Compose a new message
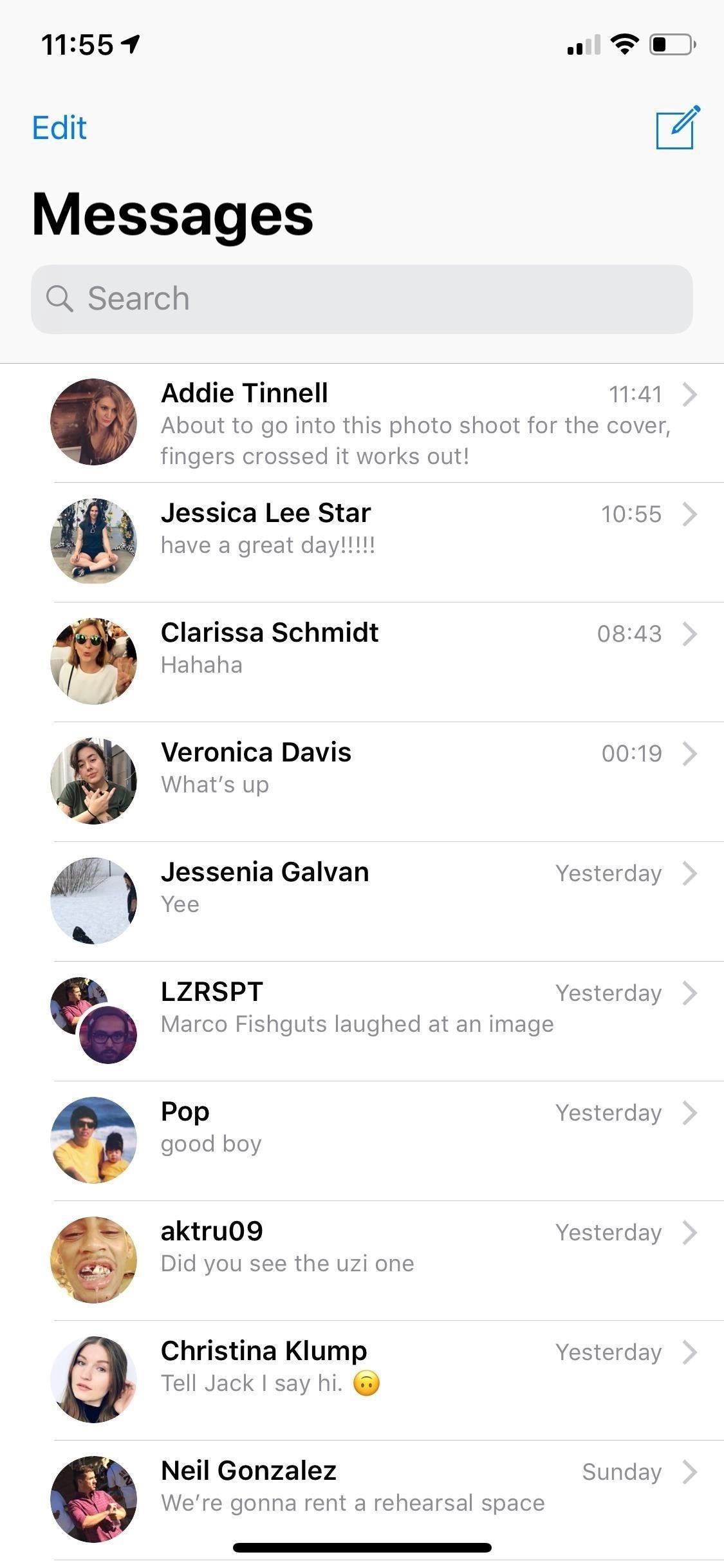Image resolution: width=724 pixels, height=1568 pixels. click(676, 127)
